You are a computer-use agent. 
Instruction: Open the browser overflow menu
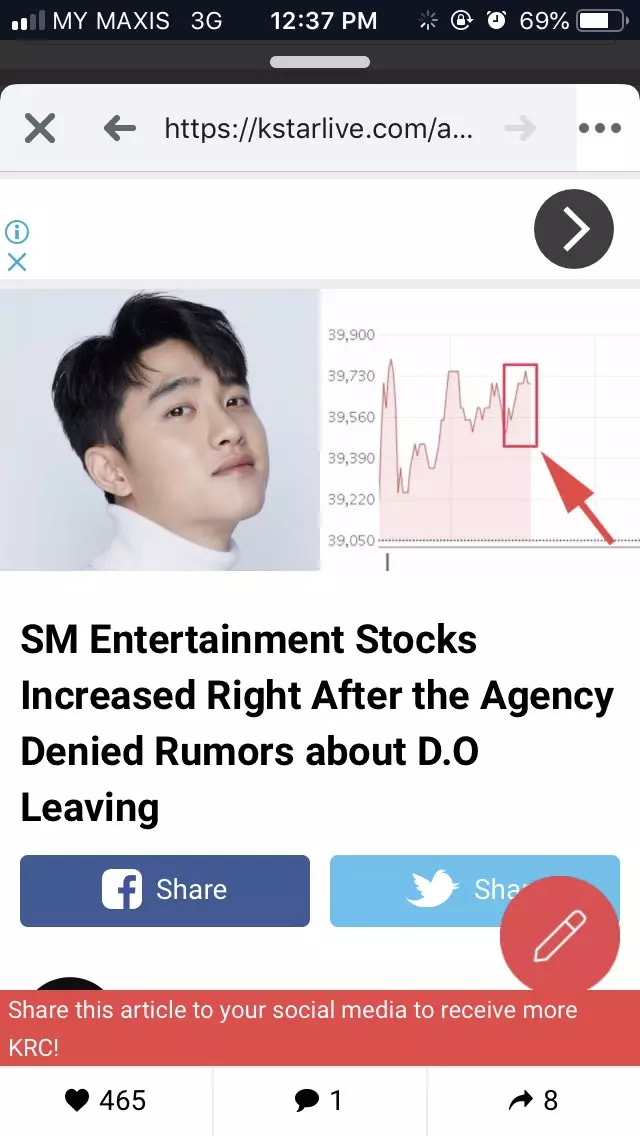(600, 128)
